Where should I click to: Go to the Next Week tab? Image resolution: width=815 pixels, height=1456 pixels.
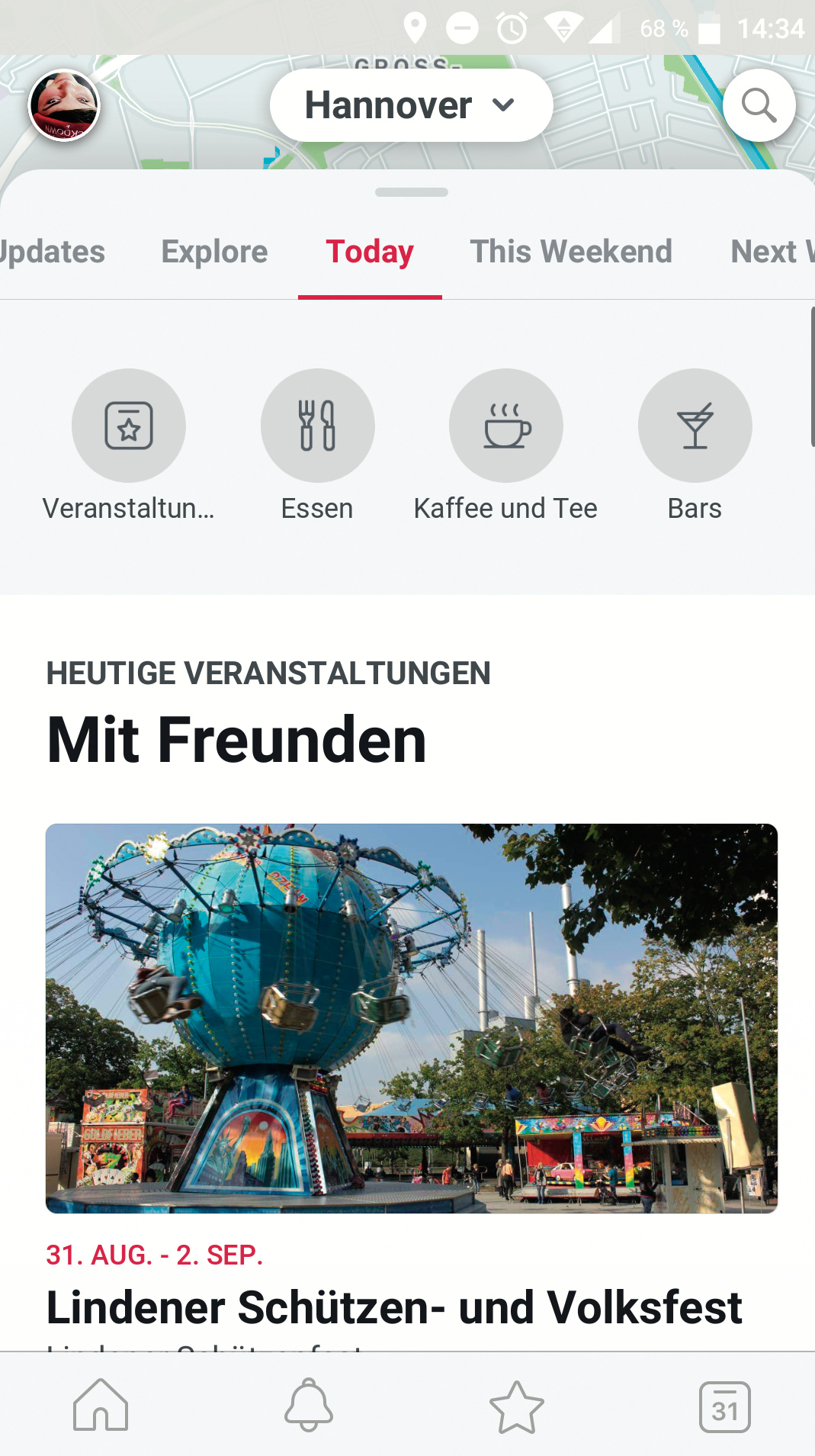770,252
